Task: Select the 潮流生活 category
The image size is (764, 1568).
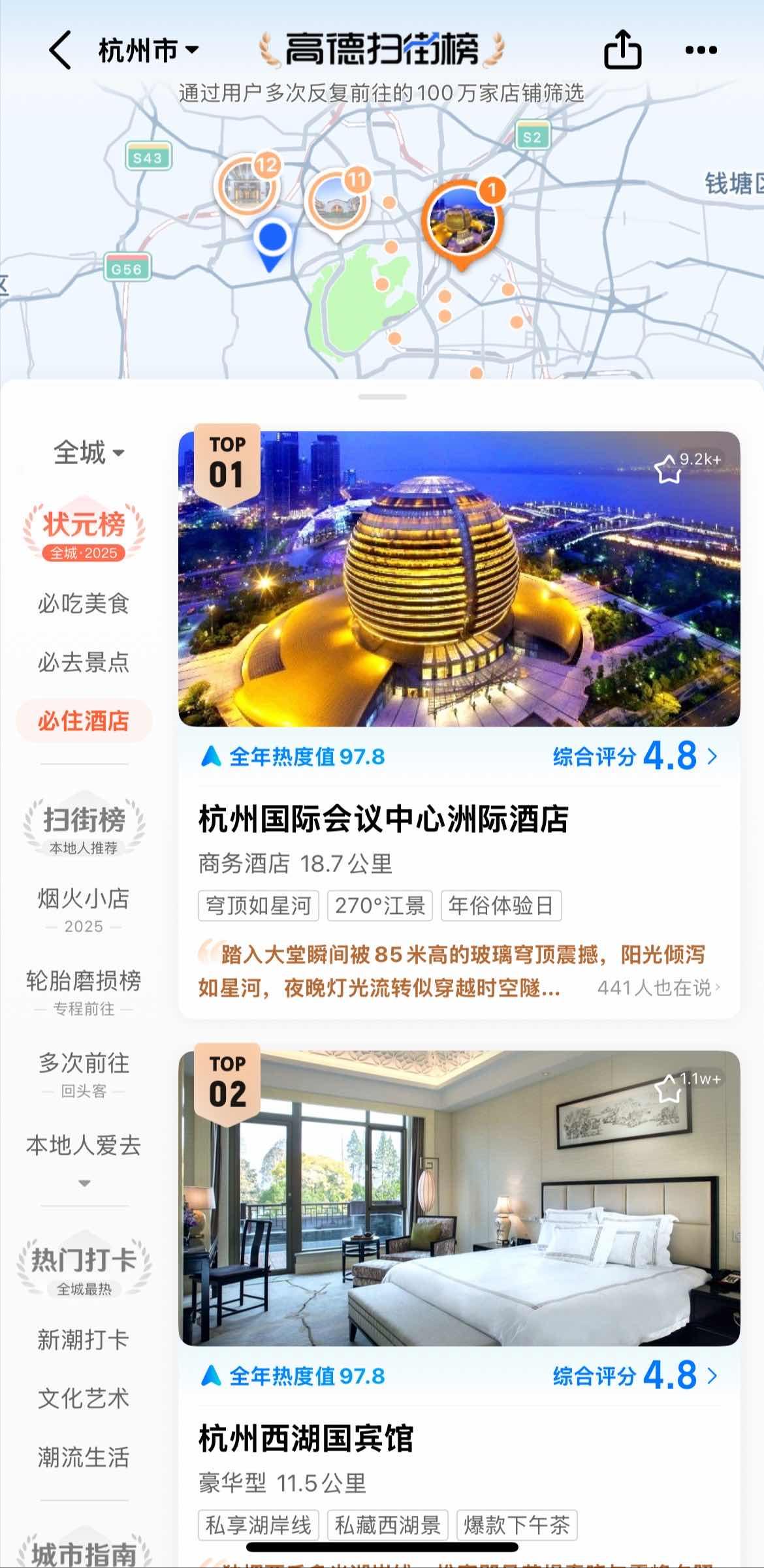Action: 84,1458
